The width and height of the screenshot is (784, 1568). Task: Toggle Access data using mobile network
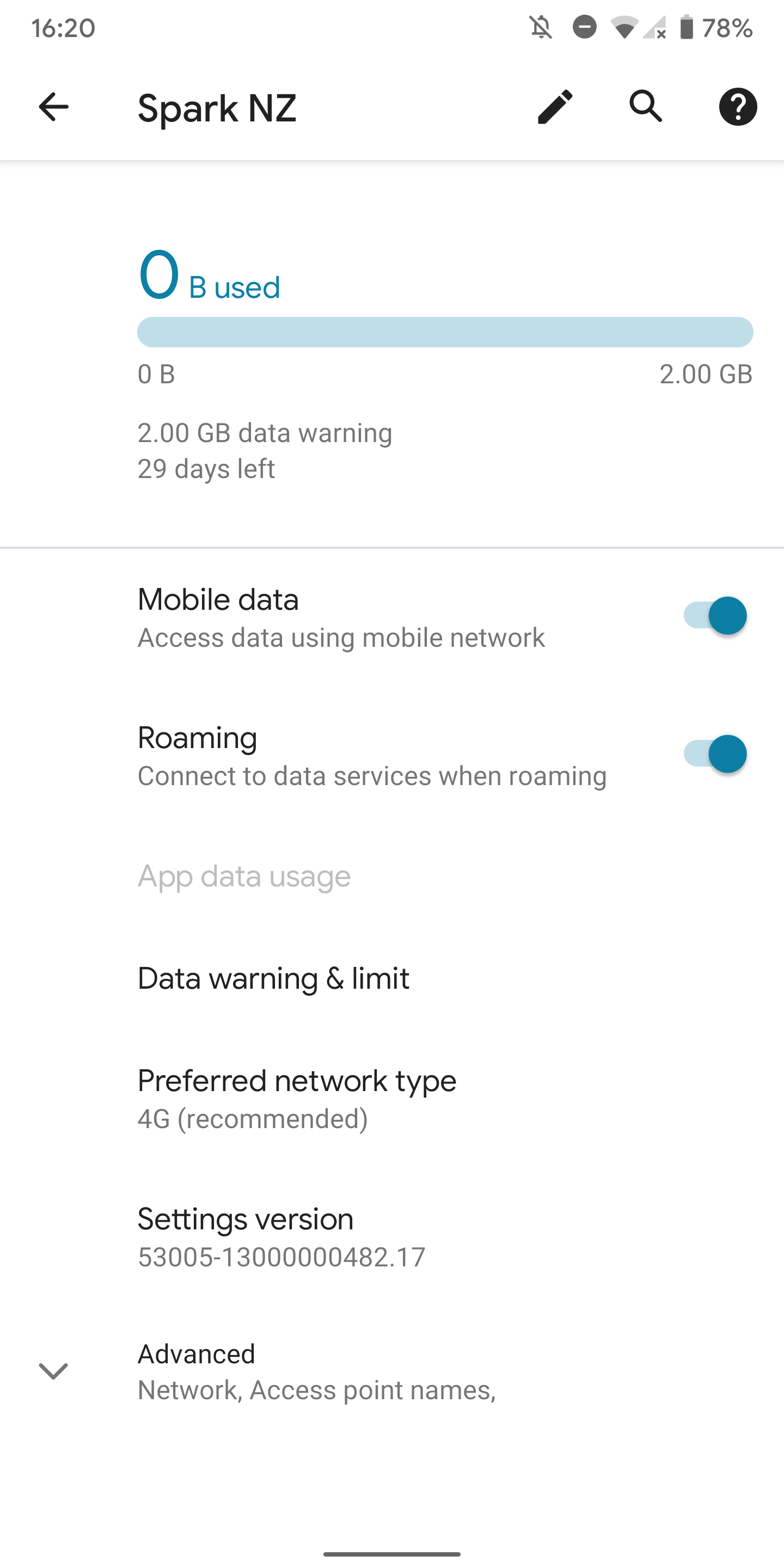point(715,615)
